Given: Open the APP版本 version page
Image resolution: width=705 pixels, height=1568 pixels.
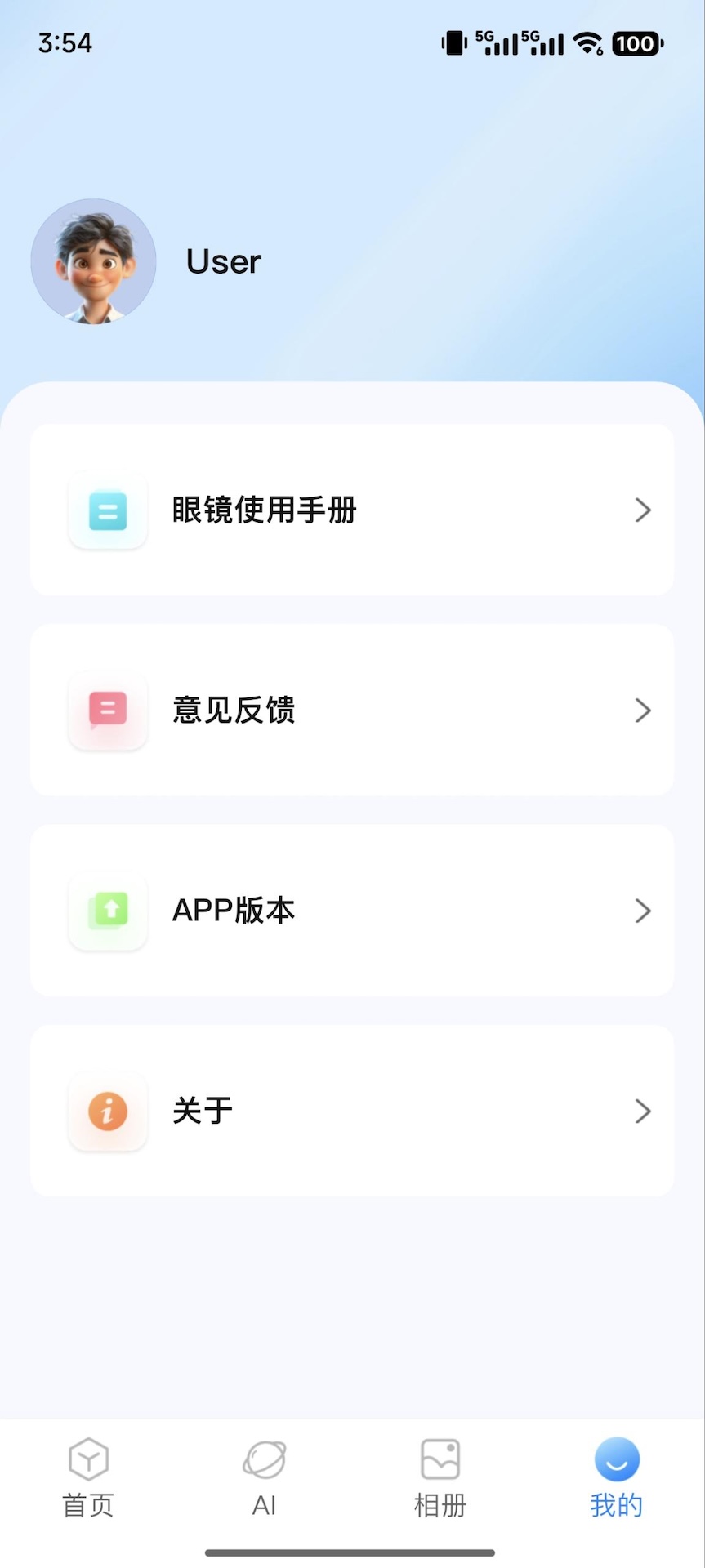Looking at the screenshot, I should pyautogui.click(x=352, y=911).
